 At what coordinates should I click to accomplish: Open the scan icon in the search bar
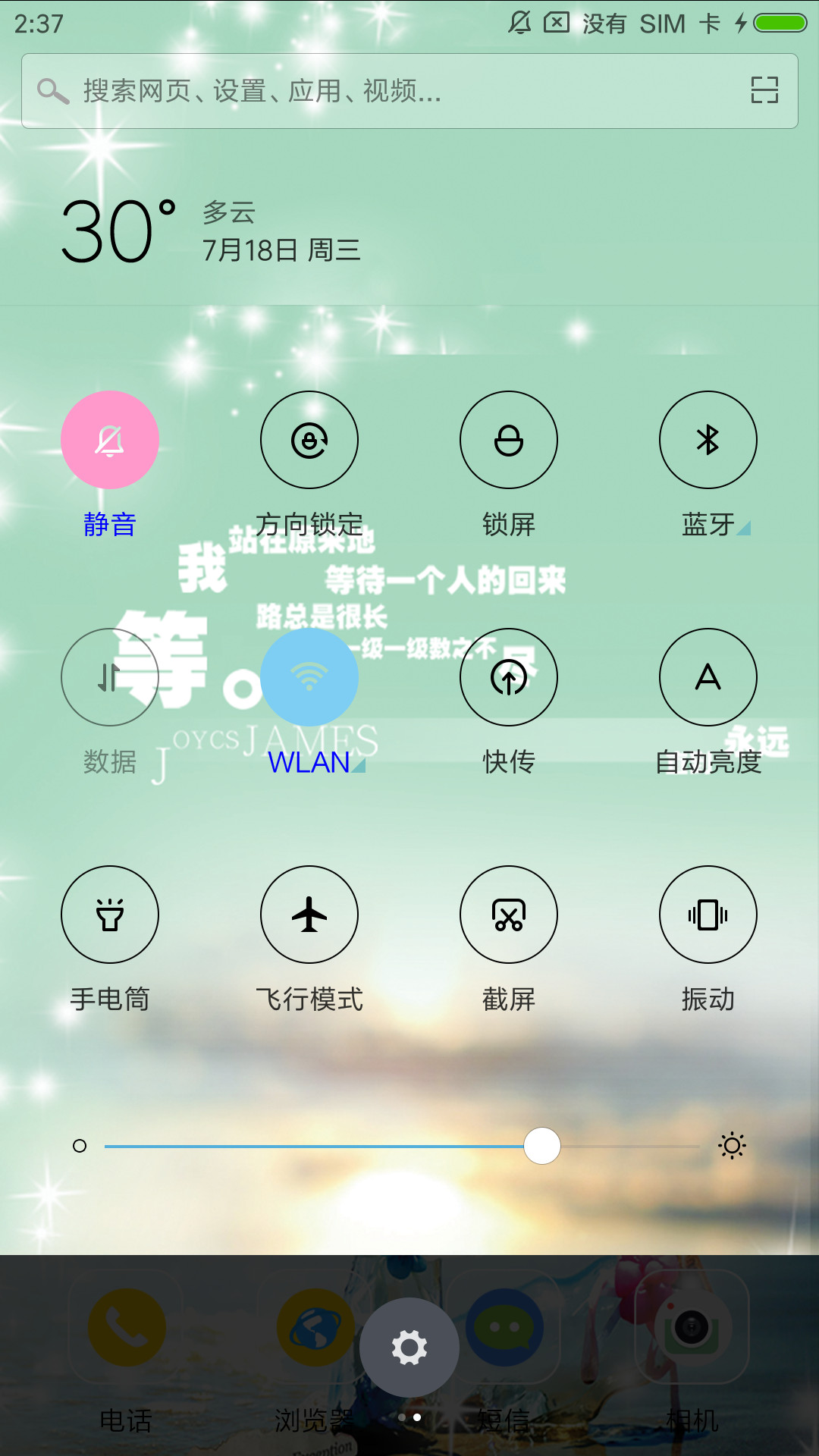coord(764,90)
